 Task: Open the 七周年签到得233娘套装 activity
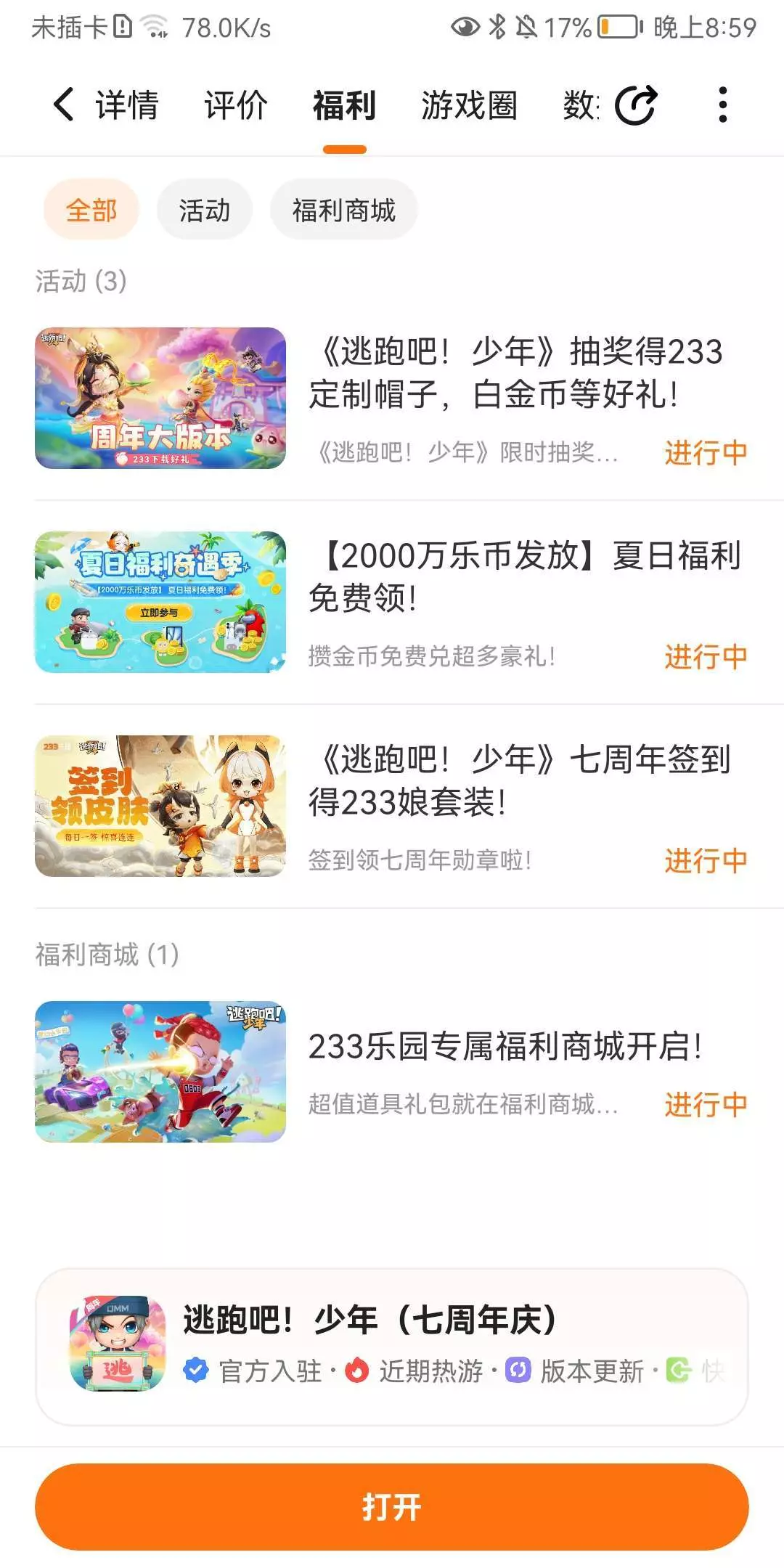(392, 806)
